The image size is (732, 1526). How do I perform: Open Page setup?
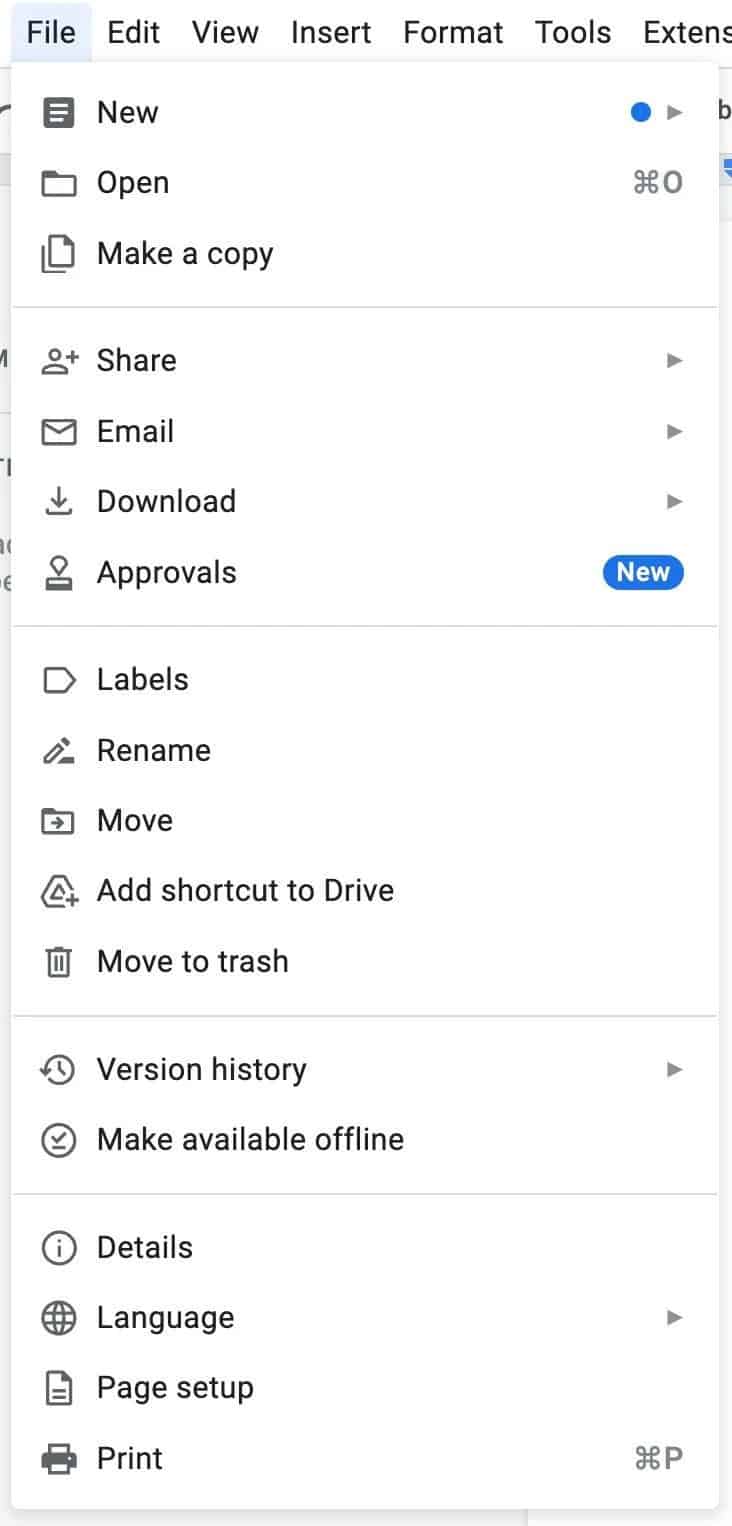coord(174,1387)
